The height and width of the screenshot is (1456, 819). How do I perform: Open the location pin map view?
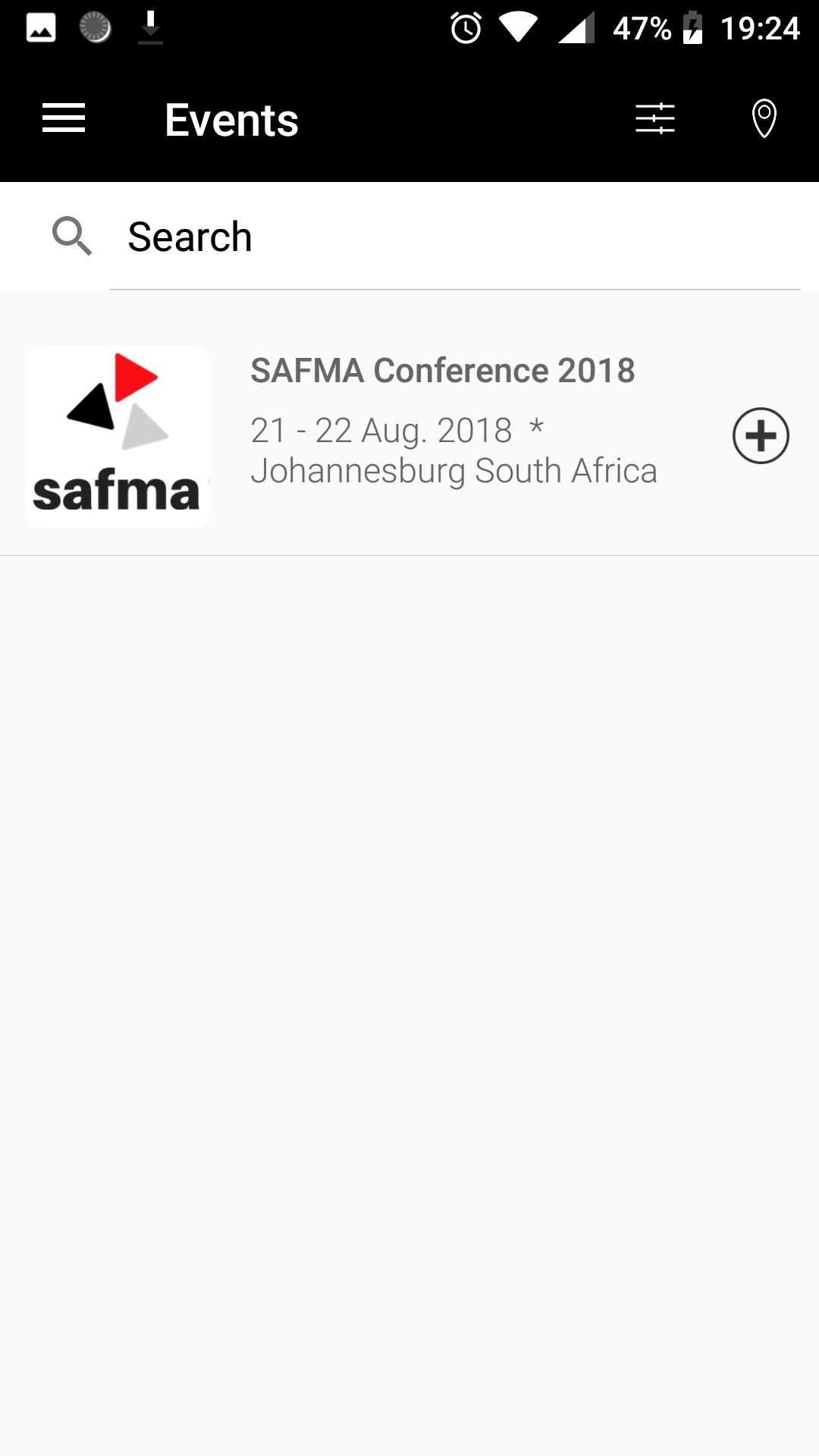click(764, 119)
